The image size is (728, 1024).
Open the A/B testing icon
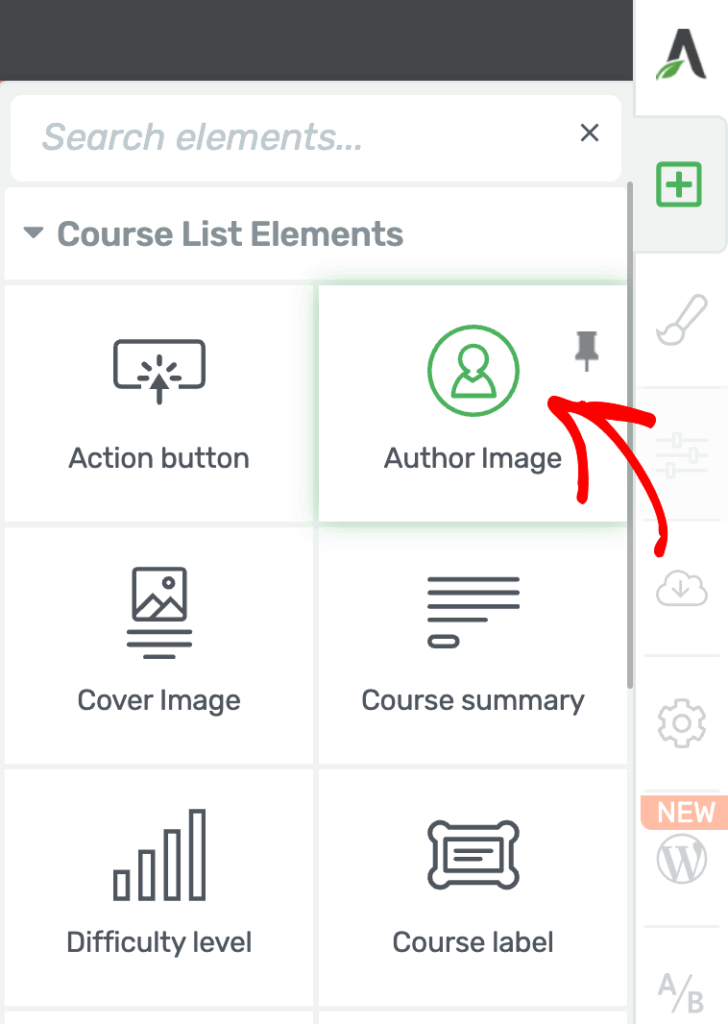coord(680,992)
